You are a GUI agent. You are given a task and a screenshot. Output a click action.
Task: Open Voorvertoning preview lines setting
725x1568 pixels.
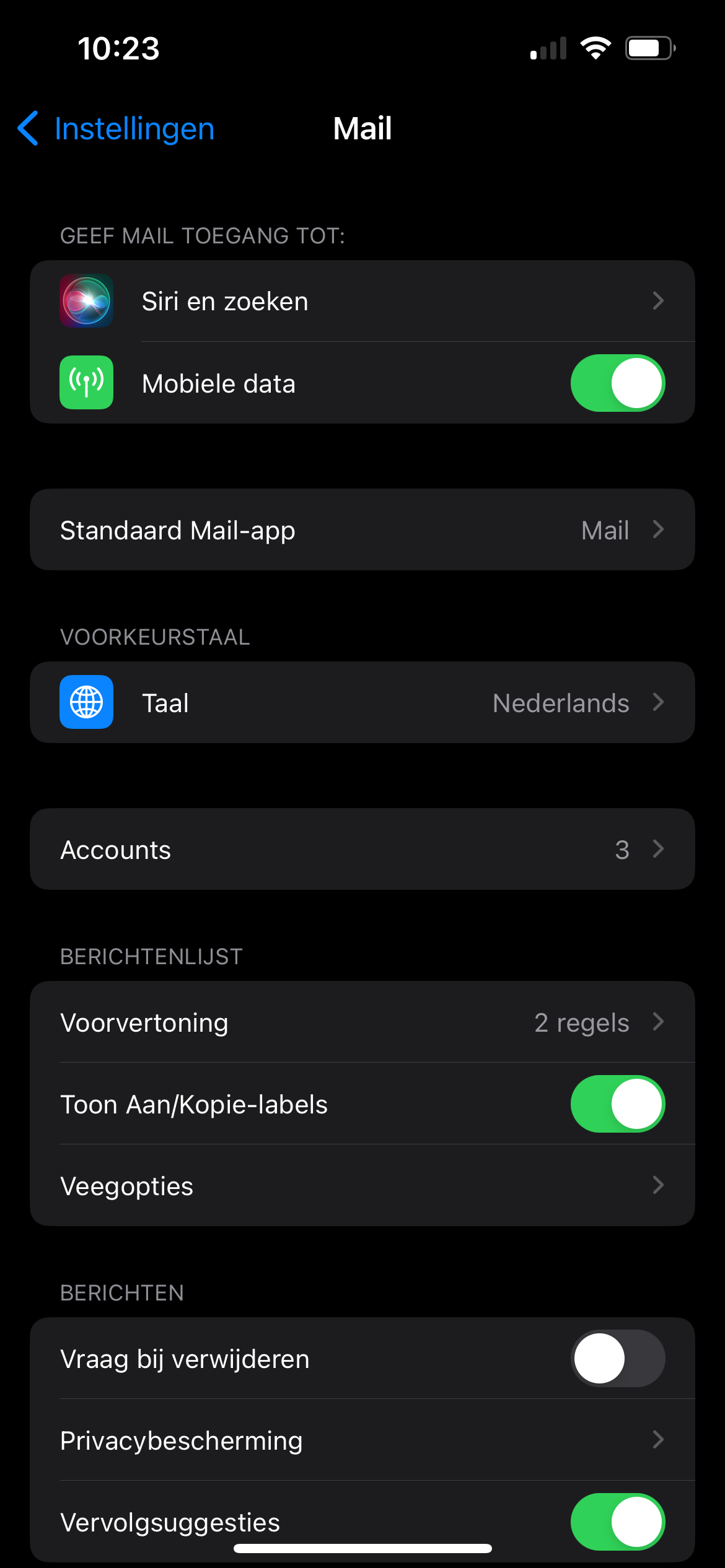(x=362, y=1022)
